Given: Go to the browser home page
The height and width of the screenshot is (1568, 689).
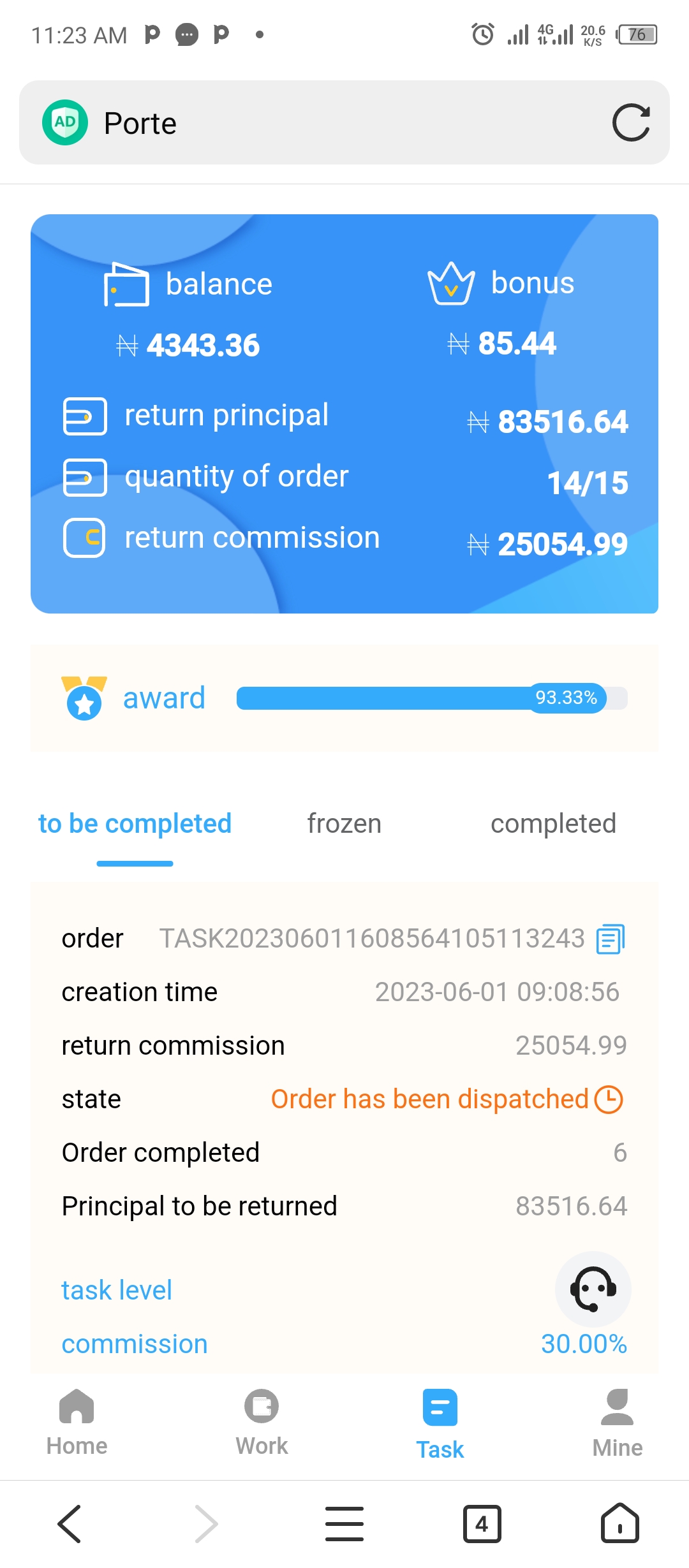Looking at the screenshot, I should click(x=619, y=1523).
